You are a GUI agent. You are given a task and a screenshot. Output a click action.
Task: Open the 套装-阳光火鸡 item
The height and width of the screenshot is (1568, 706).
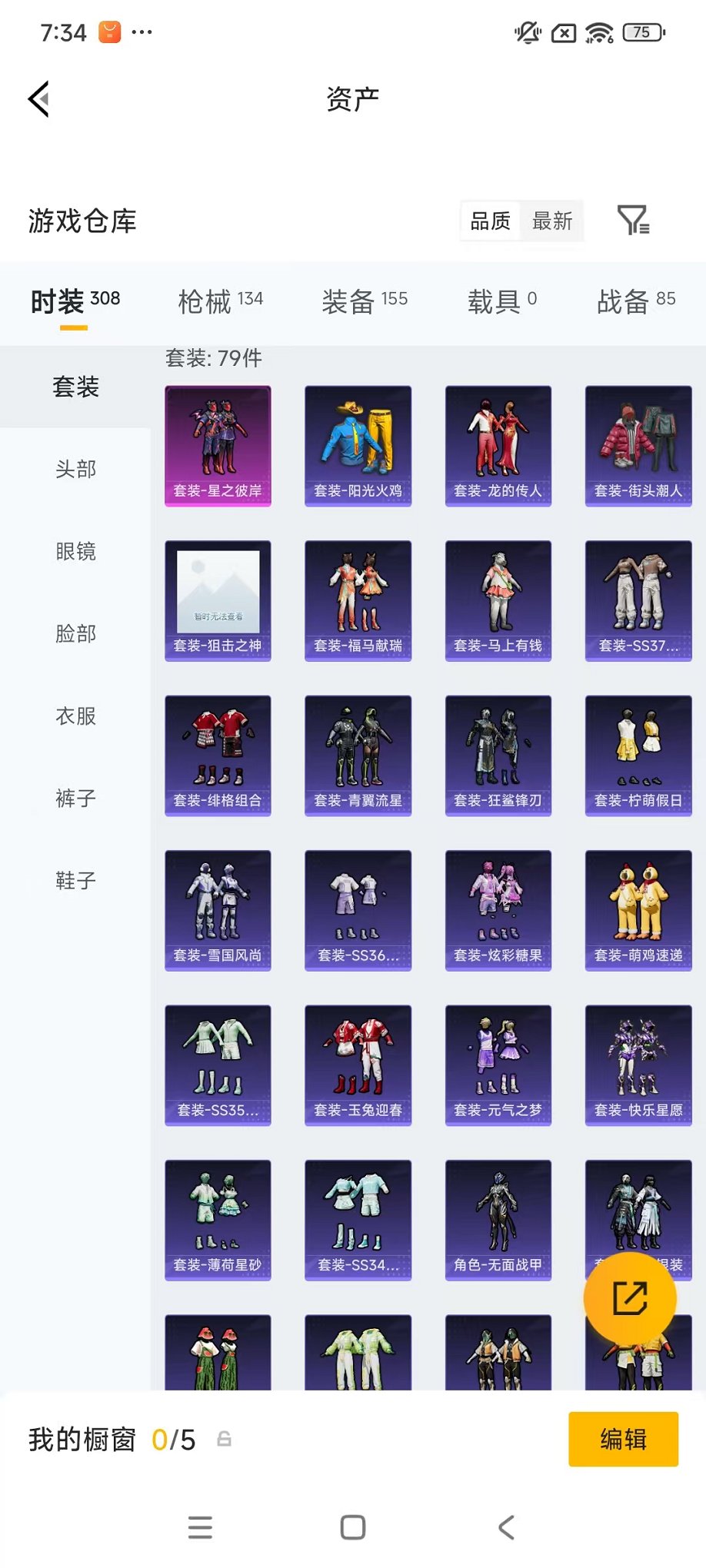(358, 446)
